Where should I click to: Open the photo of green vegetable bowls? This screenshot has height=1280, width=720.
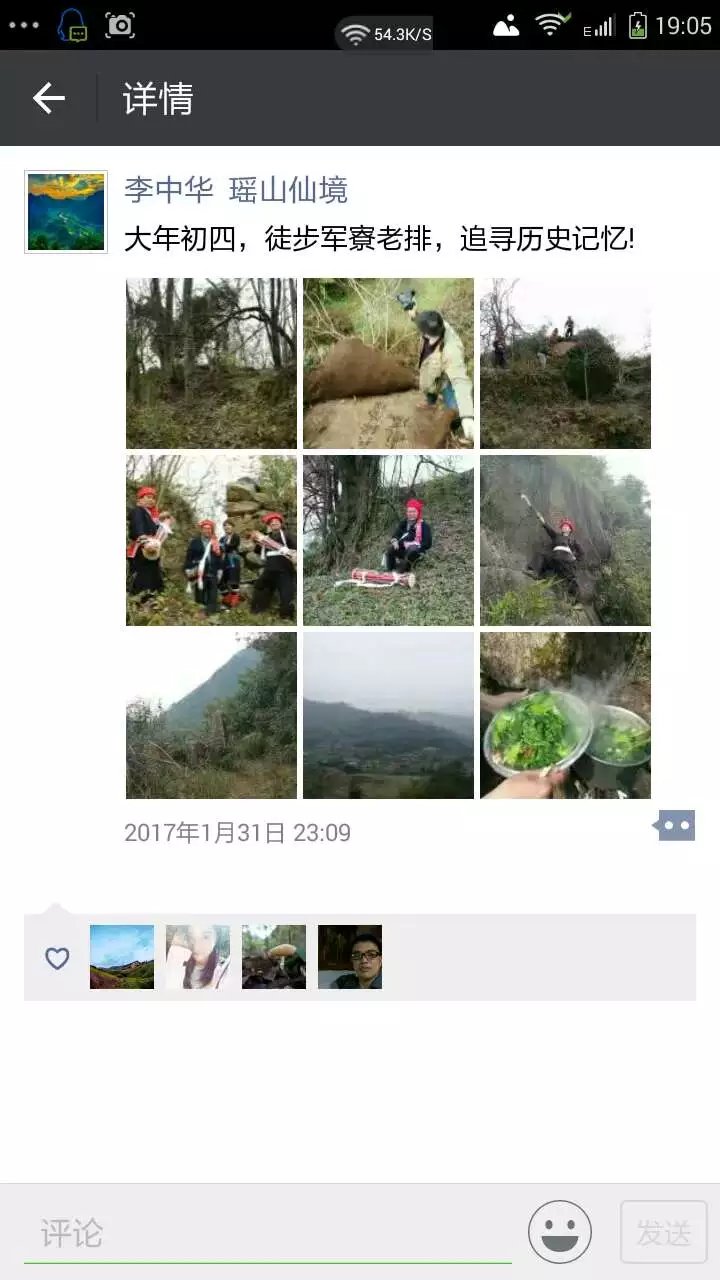point(565,716)
